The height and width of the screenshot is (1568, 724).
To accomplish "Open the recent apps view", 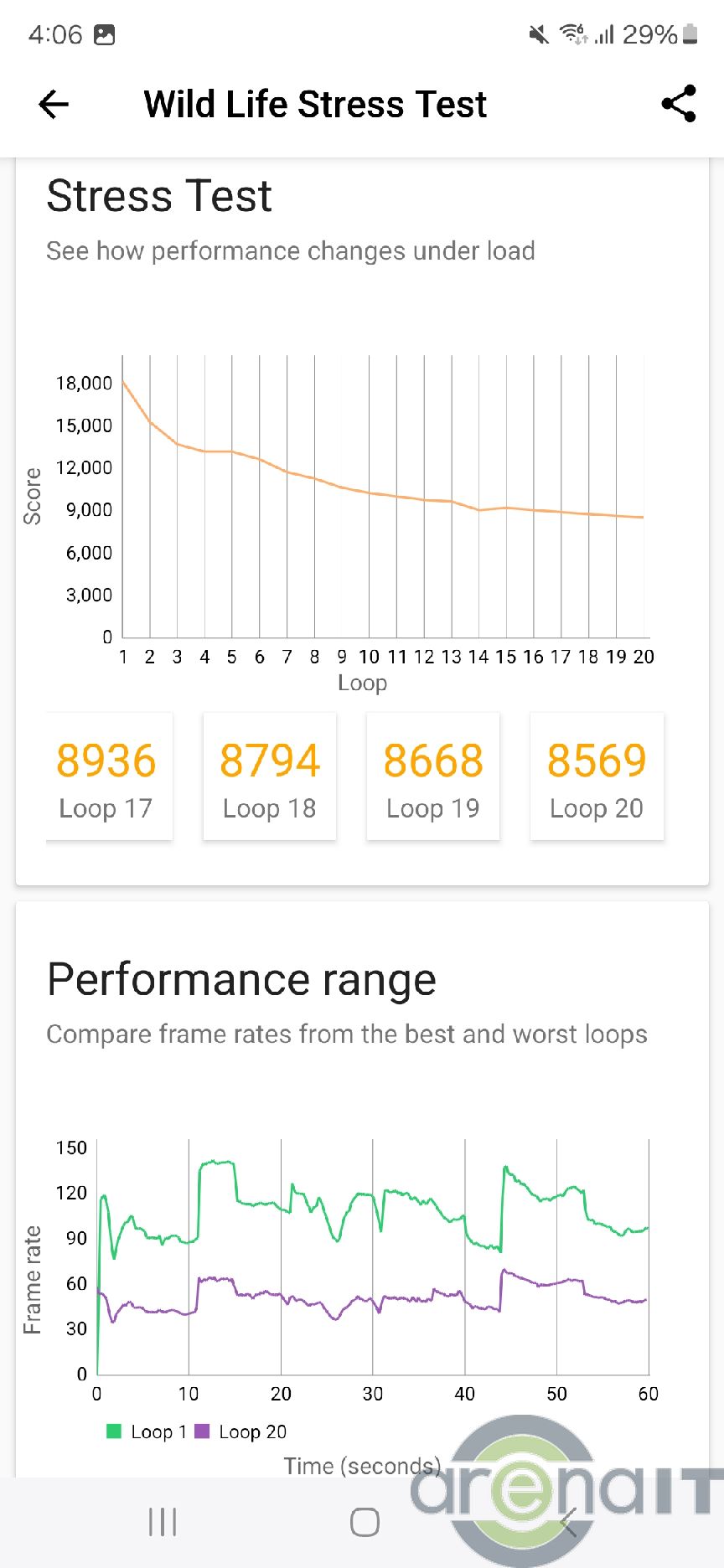I will point(163,1522).
